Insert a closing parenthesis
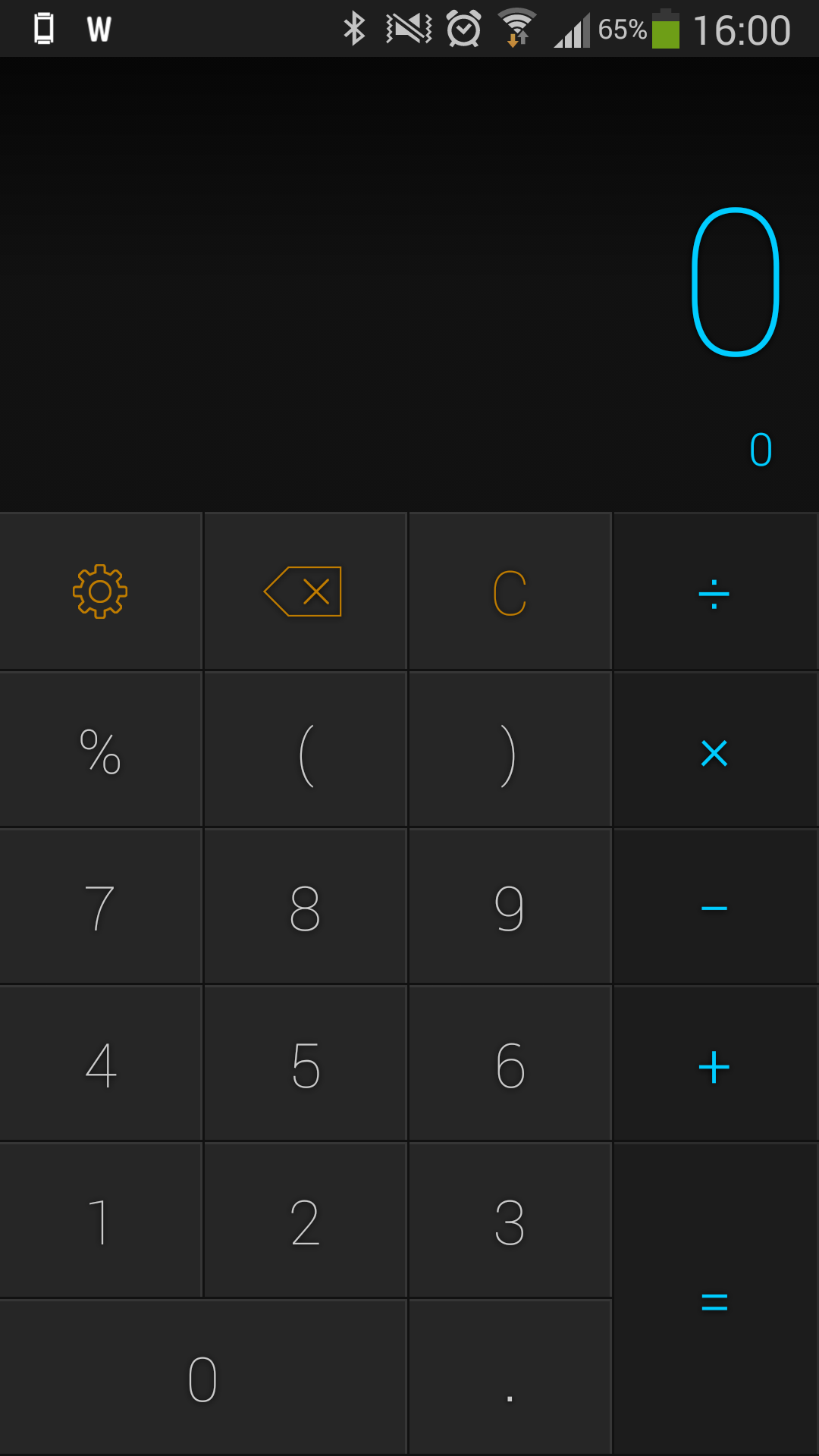Screen dimensions: 819x1456 click(510, 754)
